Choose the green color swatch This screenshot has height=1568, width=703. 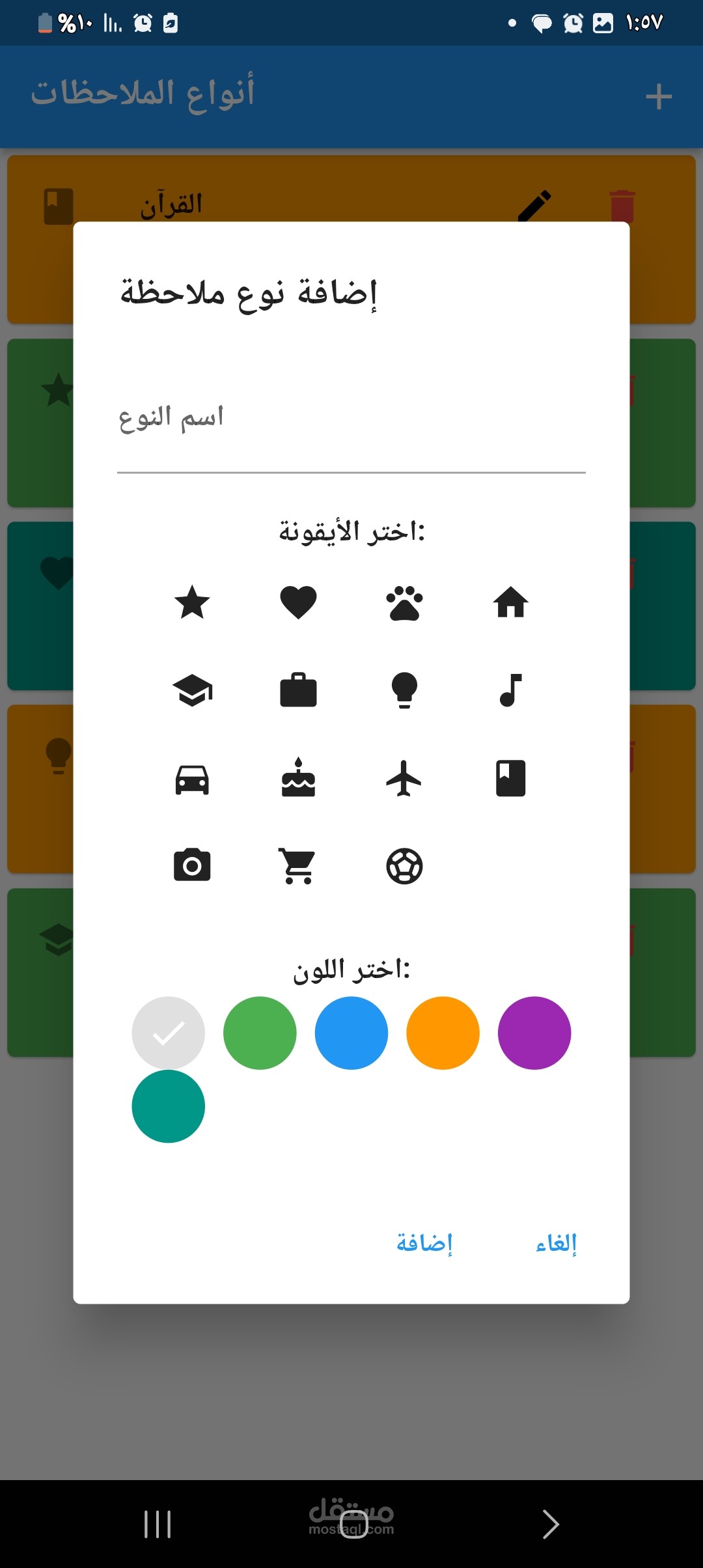(x=260, y=1033)
